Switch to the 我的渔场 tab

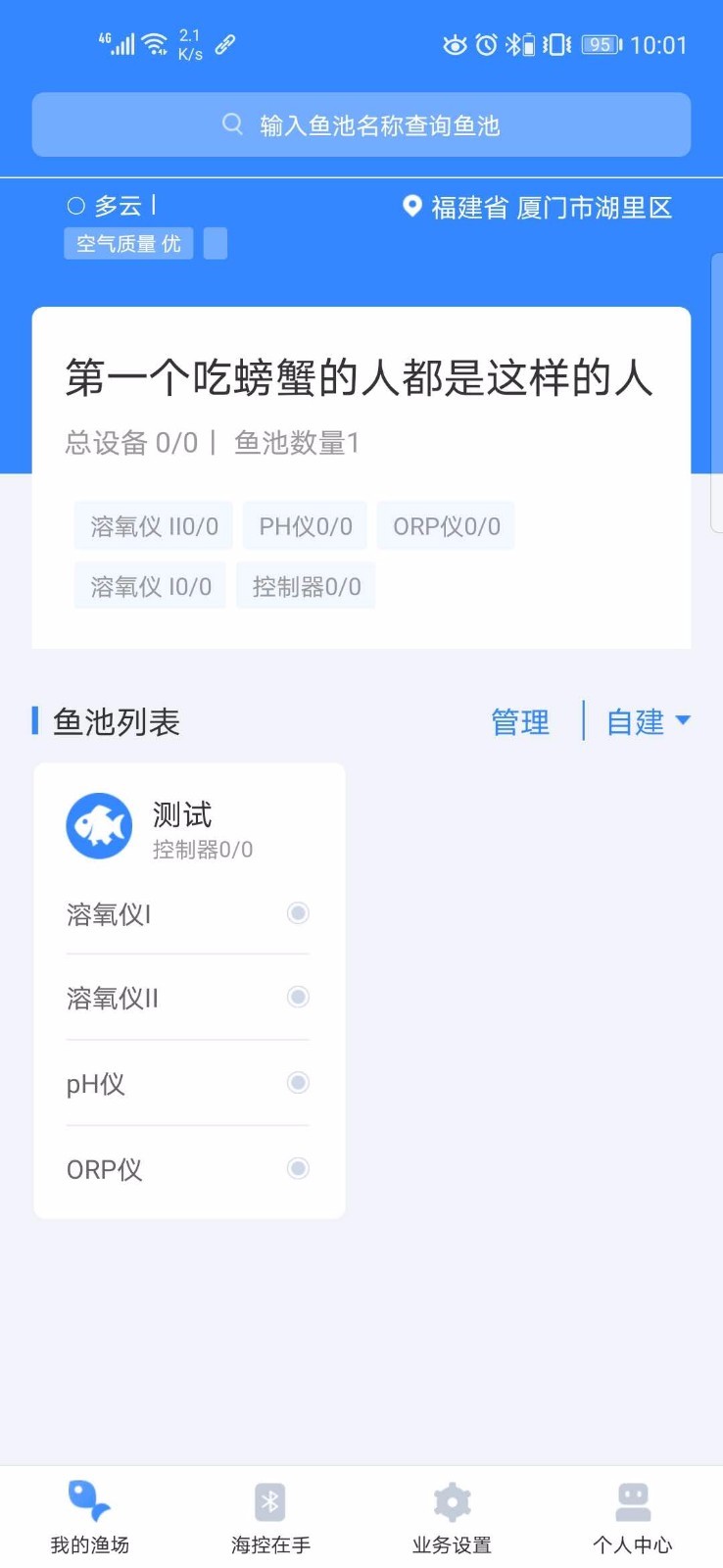click(x=90, y=1517)
